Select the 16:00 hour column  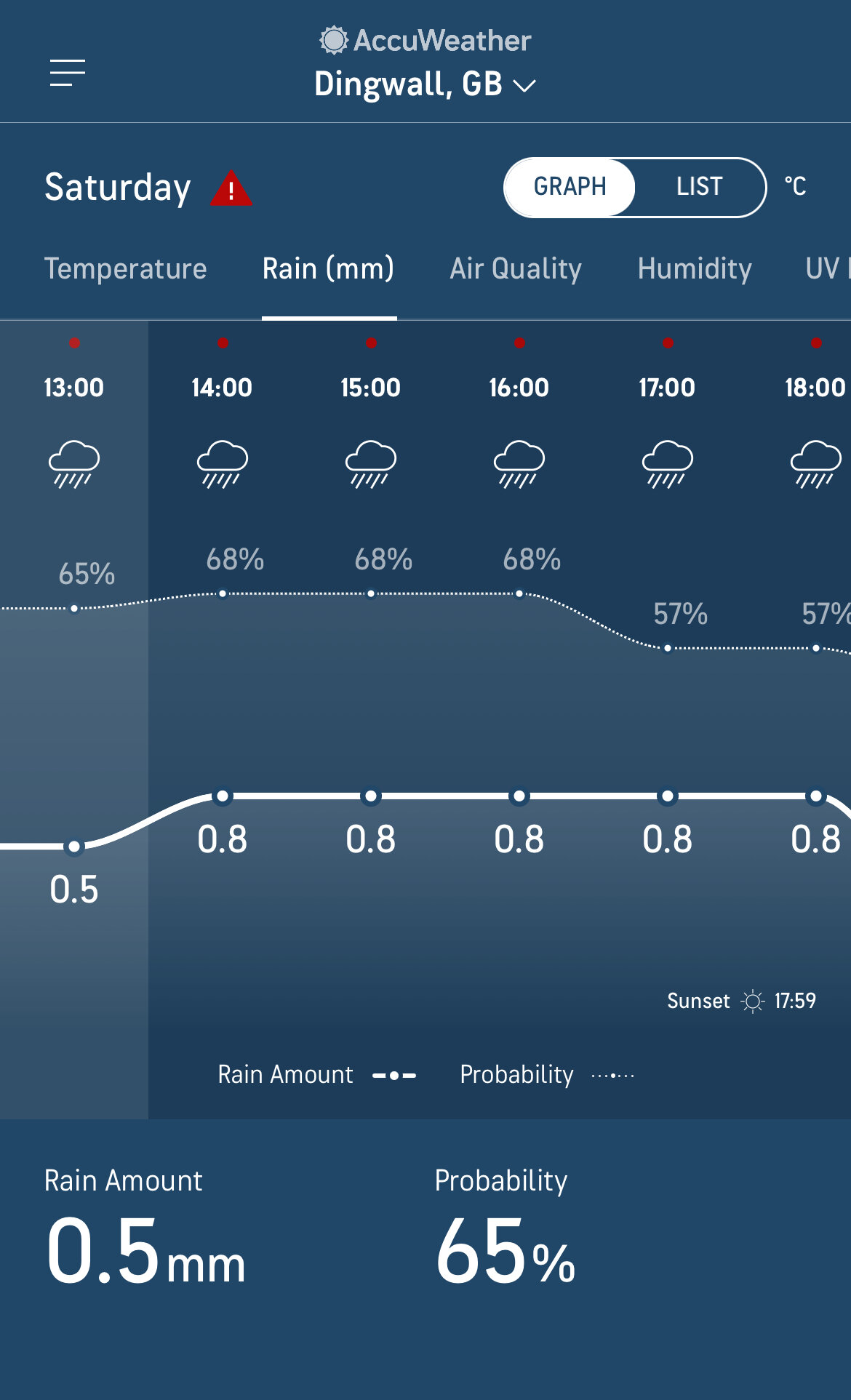click(x=519, y=720)
